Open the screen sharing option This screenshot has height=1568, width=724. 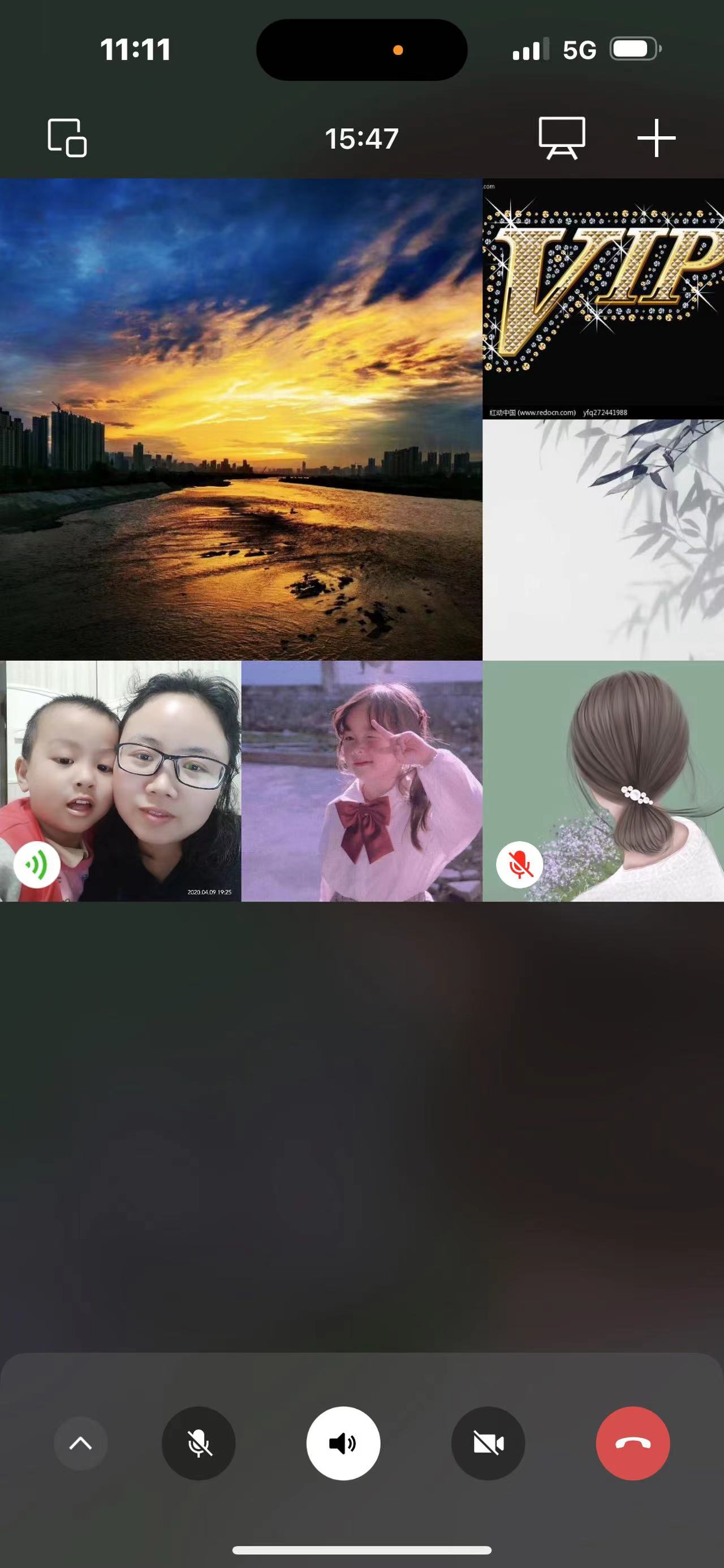click(x=562, y=137)
